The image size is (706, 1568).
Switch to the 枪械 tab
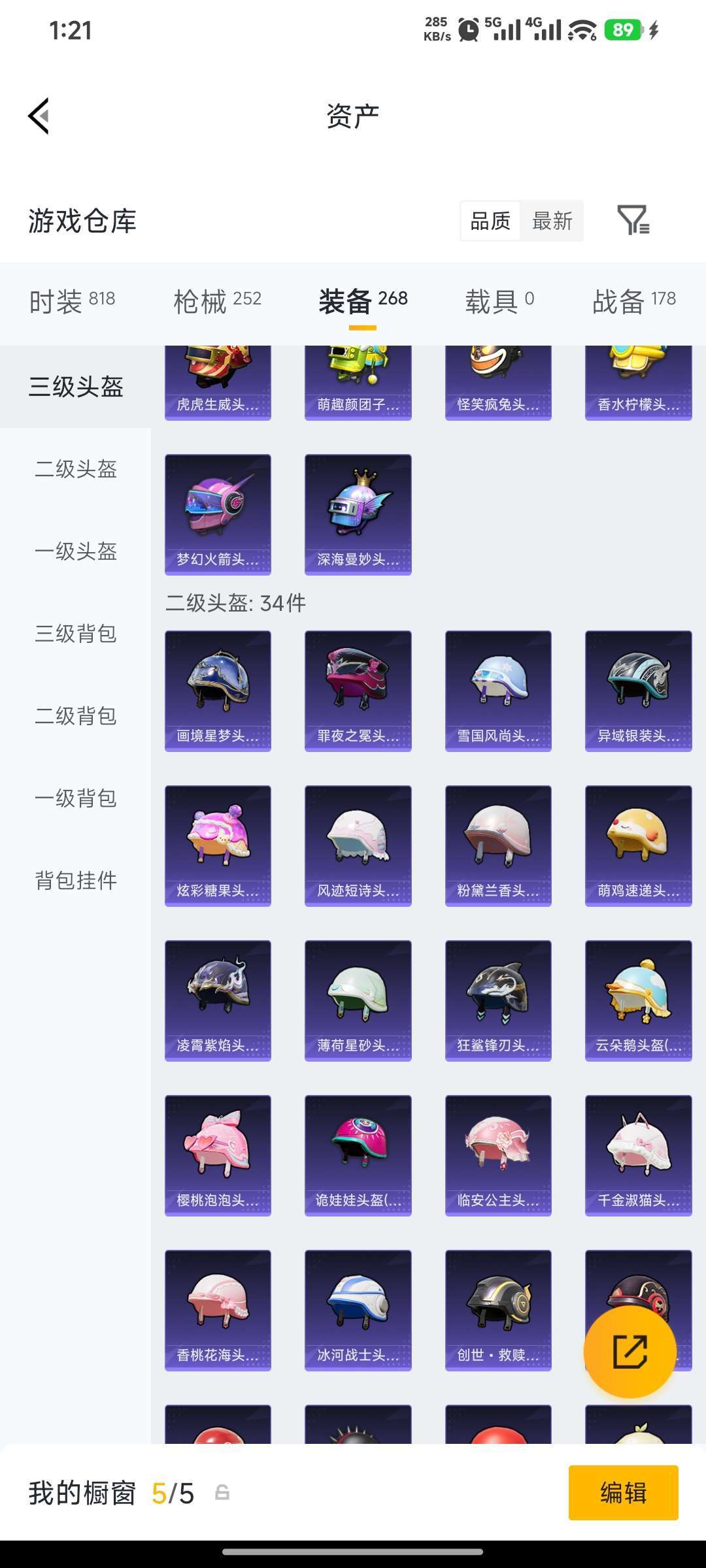(217, 301)
